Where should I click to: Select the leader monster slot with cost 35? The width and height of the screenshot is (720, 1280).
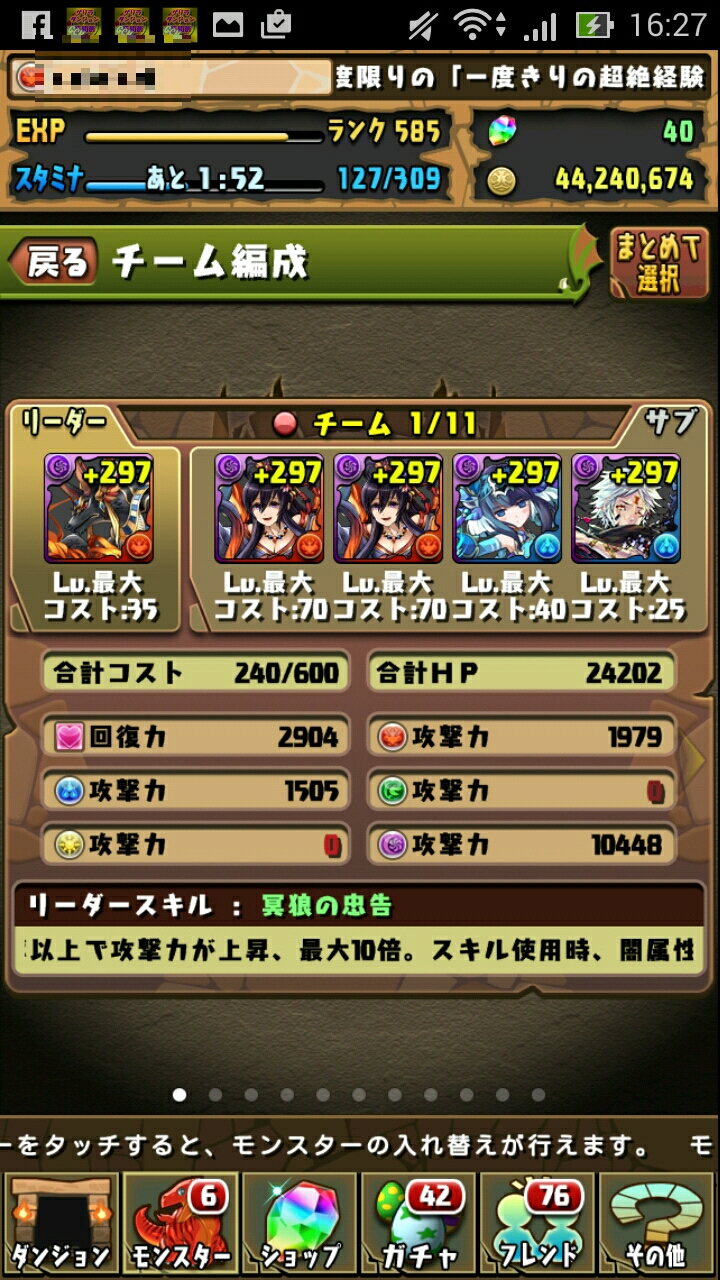pyautogui.click(x=98, y=509)
